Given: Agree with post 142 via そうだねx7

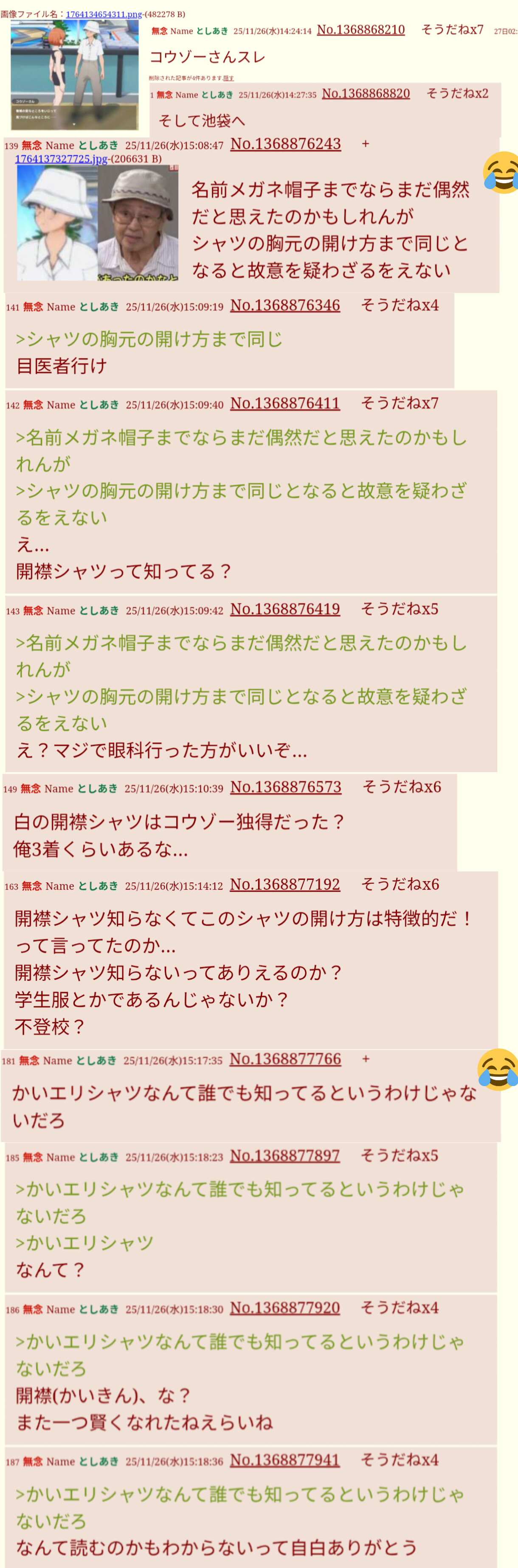Looking at the screenshot, I should click(x=399, y=403).
